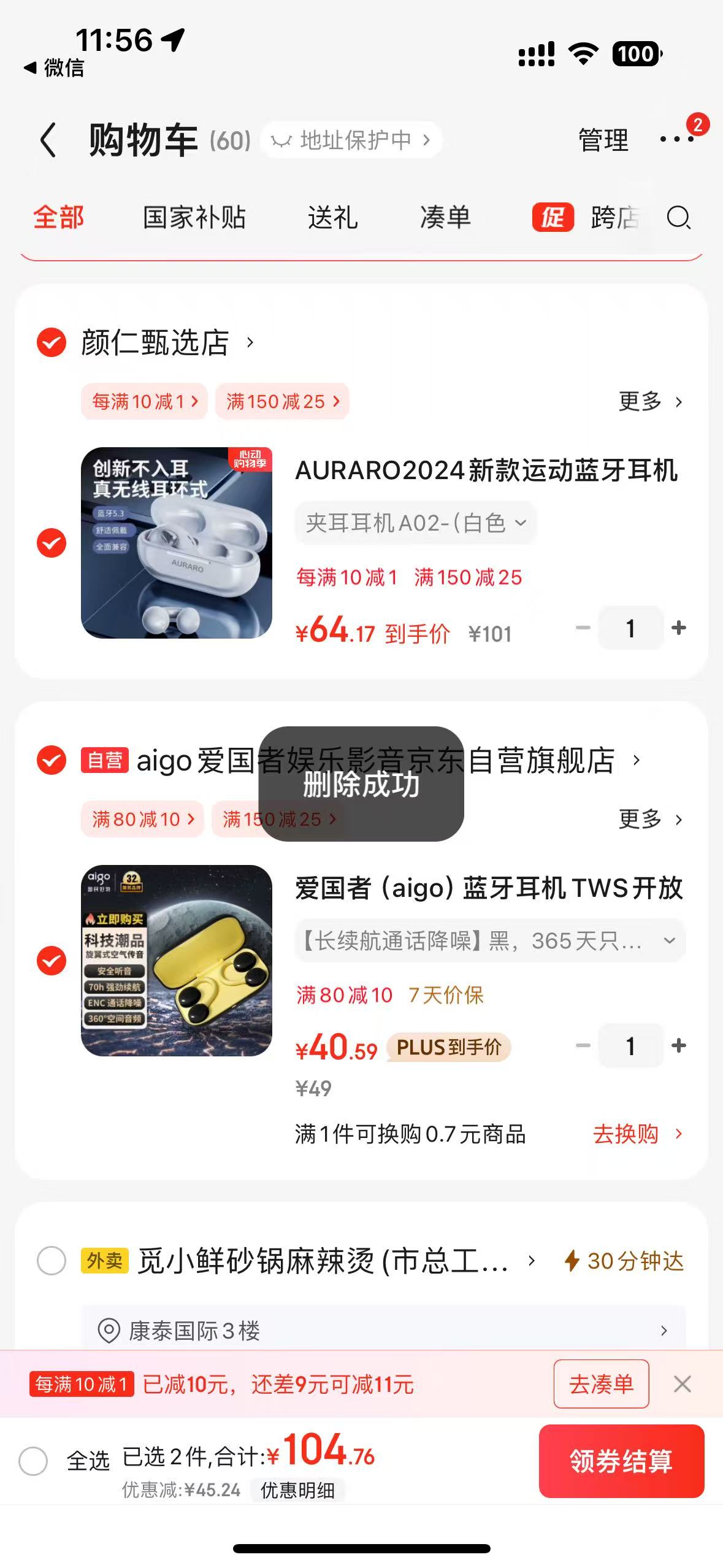Open the 每满10减1 coupon chip

(144, 402)
